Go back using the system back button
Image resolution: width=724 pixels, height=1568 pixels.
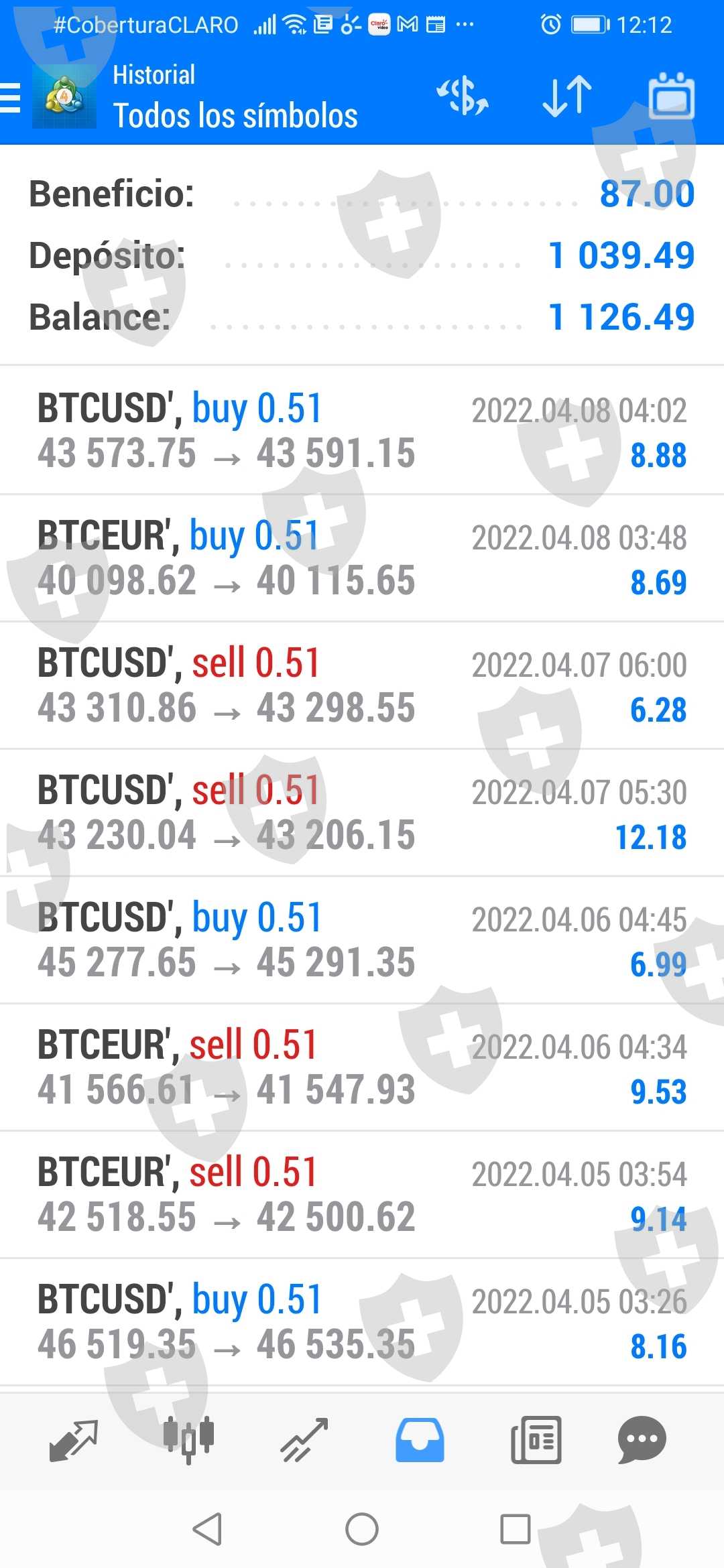[x=207, y=1529]
